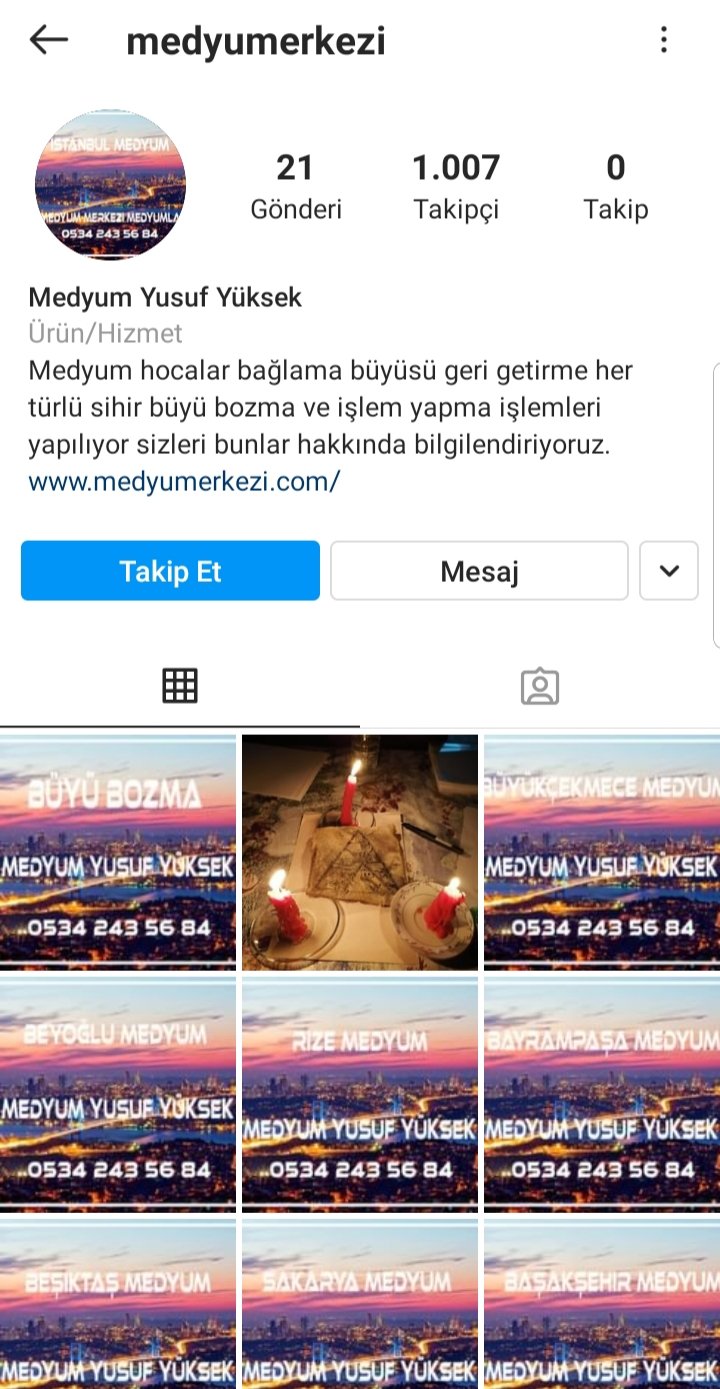Switch to the tagged photos tab
Screen dimensions: 720x1389
tap(539, 686)
